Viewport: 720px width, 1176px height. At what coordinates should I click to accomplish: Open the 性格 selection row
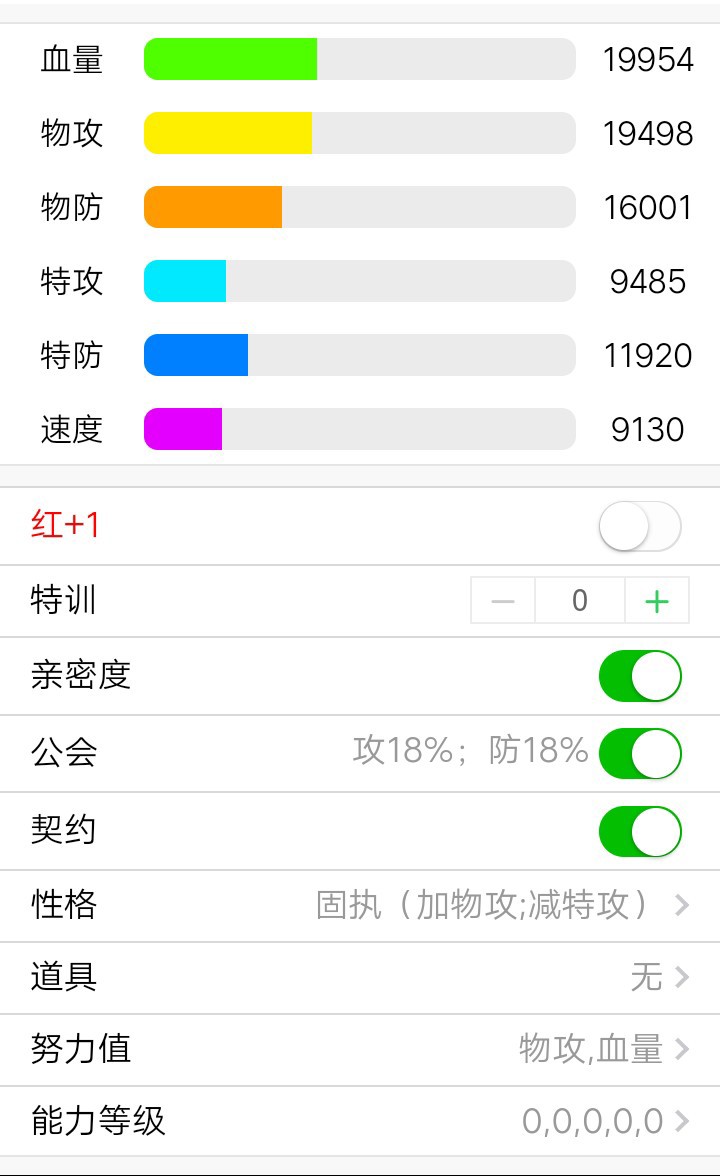(360, 905)
